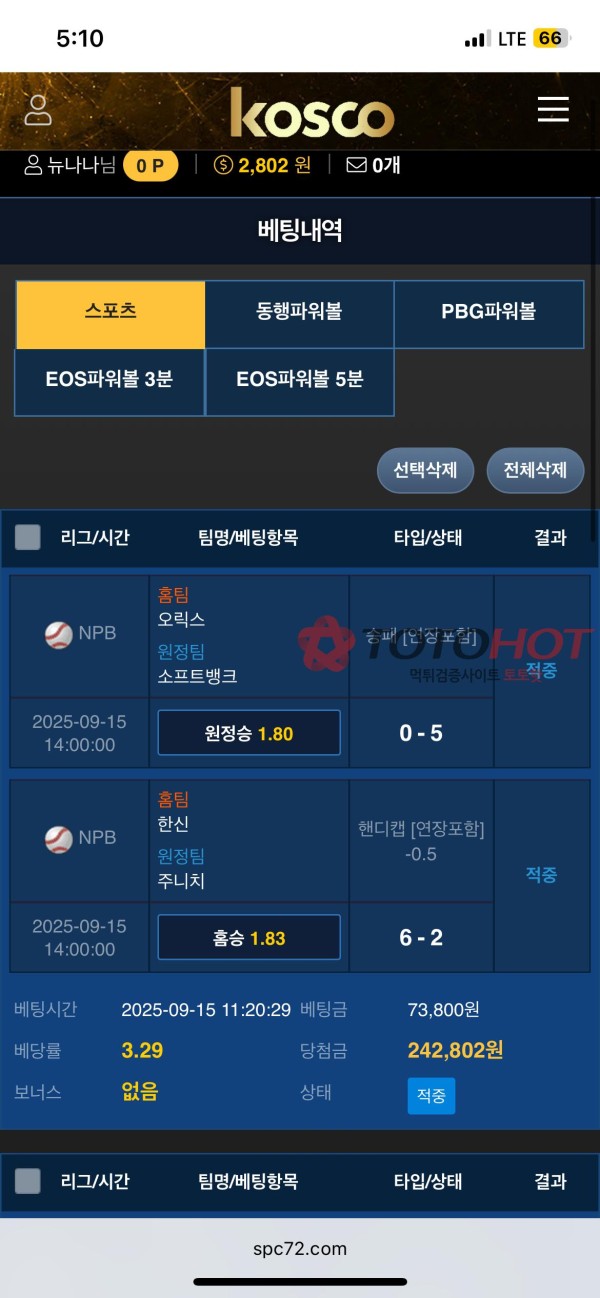The width and height of the screenshot is (600, 1298).
Task: Open the user profile icon
Action: pyautogui.click(x=38, y=110)
